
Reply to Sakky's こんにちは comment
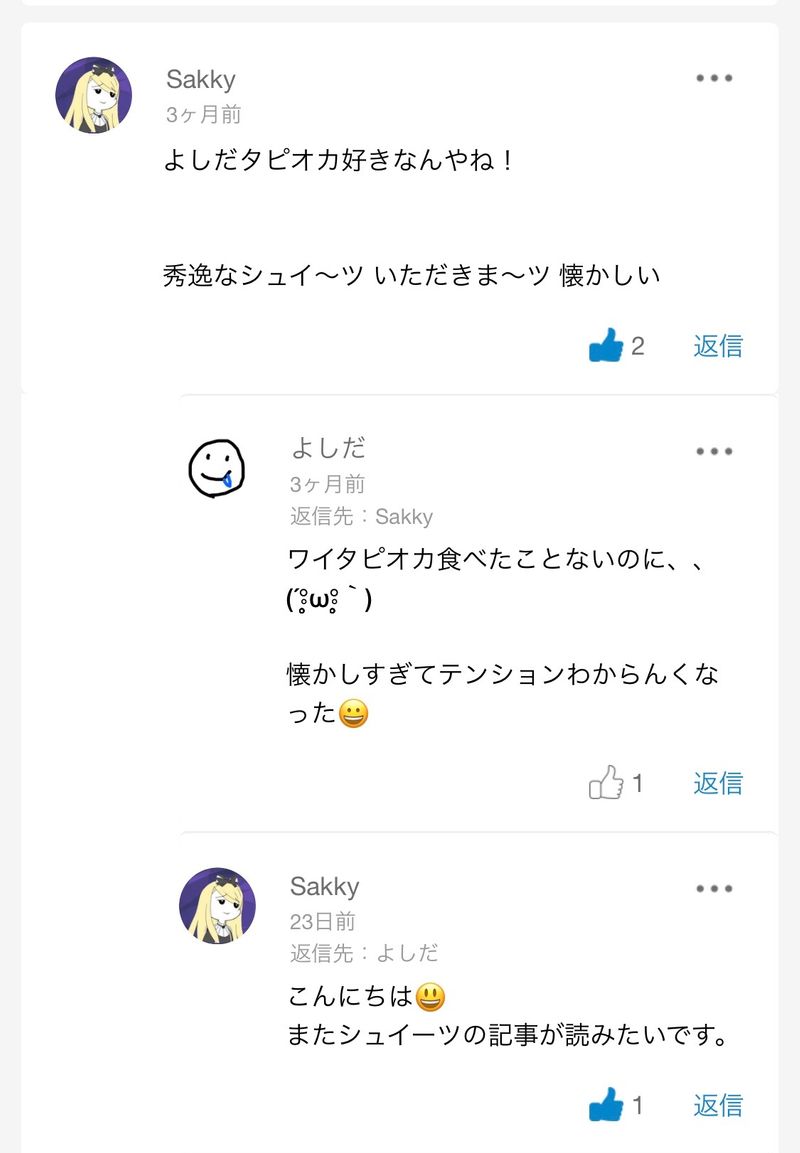tap(718, 1105)
